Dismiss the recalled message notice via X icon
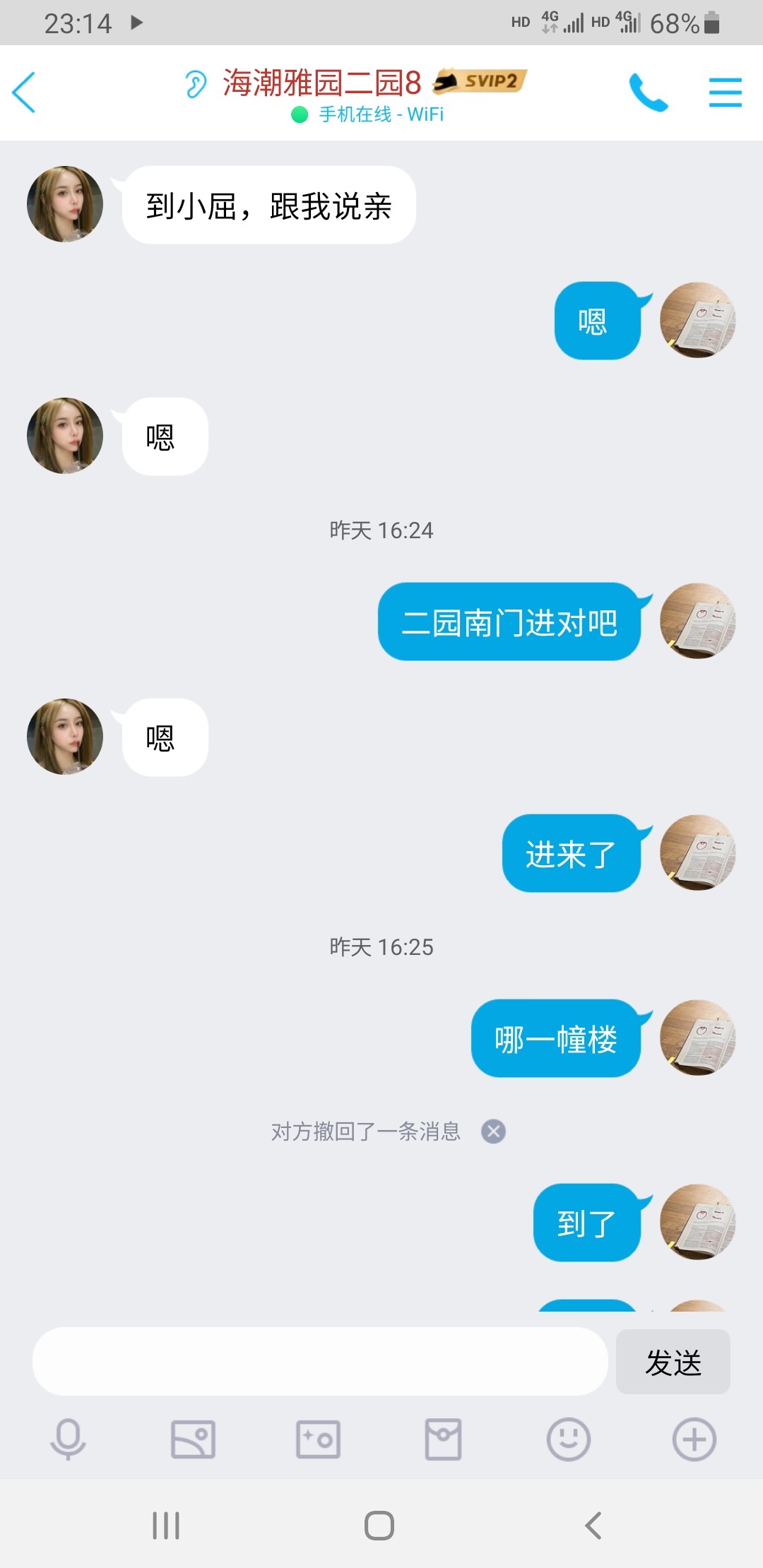763x1568 pixels. (x=493, y=1131)
